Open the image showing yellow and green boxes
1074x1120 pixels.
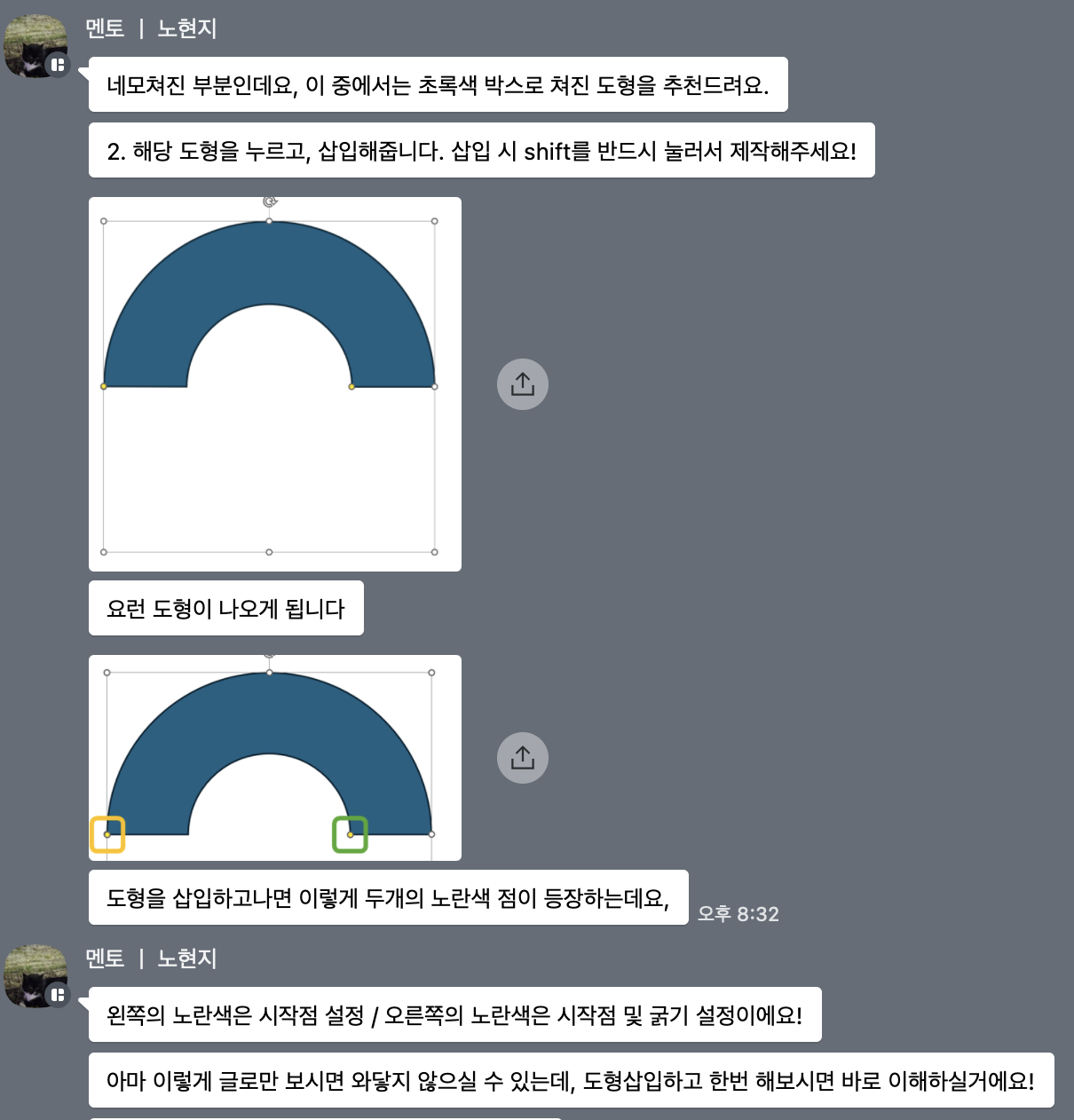(275, 758)
